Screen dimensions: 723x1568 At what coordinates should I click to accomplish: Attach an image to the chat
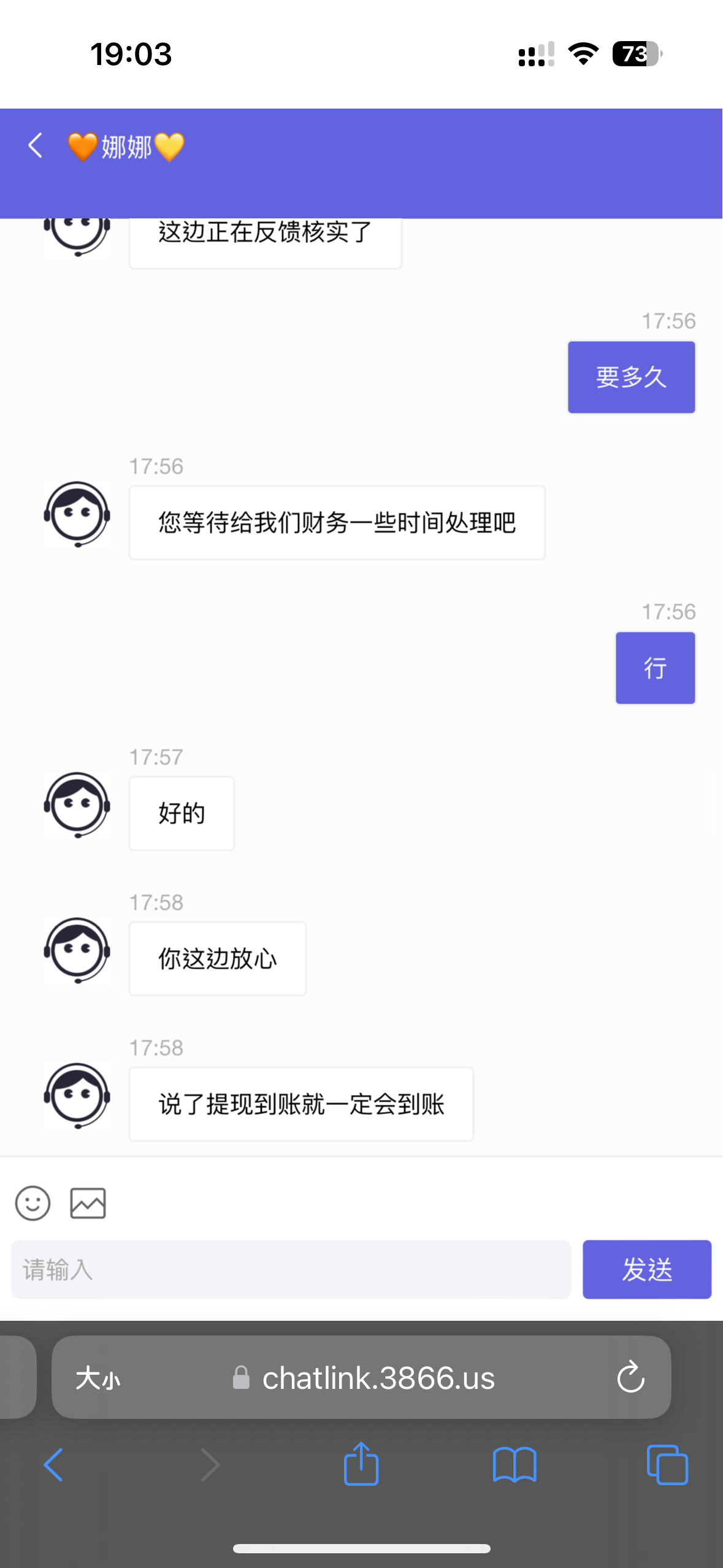point(88,1203)
